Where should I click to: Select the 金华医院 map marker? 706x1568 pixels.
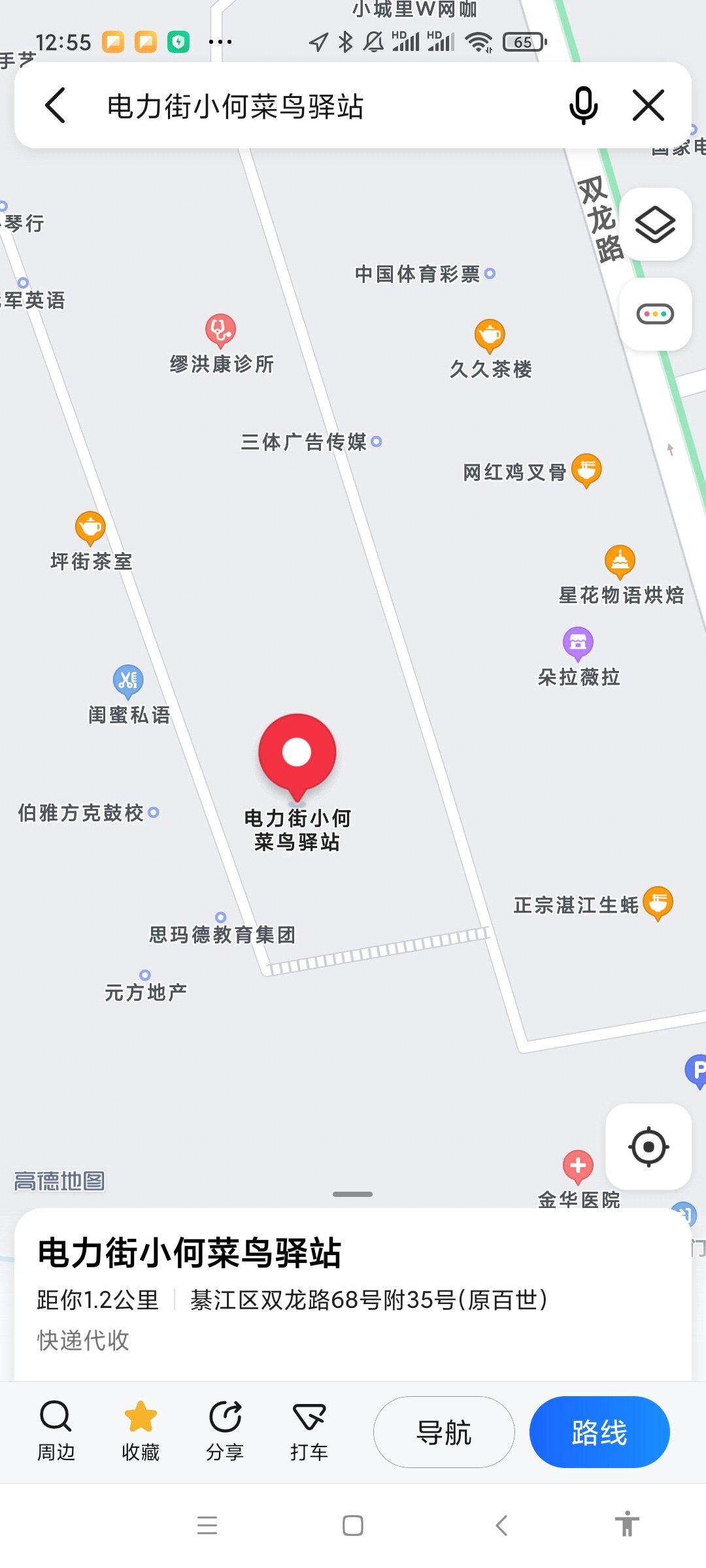tap(578, 1166)
